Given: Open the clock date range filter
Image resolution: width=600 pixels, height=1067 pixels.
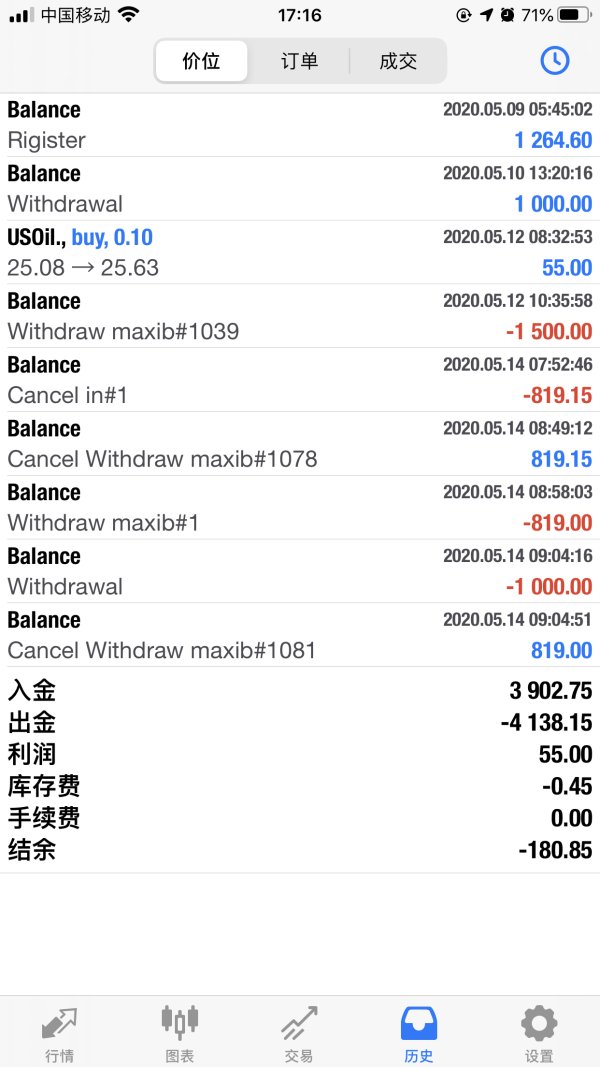Looking at the screenshot, I should (554, 60).
